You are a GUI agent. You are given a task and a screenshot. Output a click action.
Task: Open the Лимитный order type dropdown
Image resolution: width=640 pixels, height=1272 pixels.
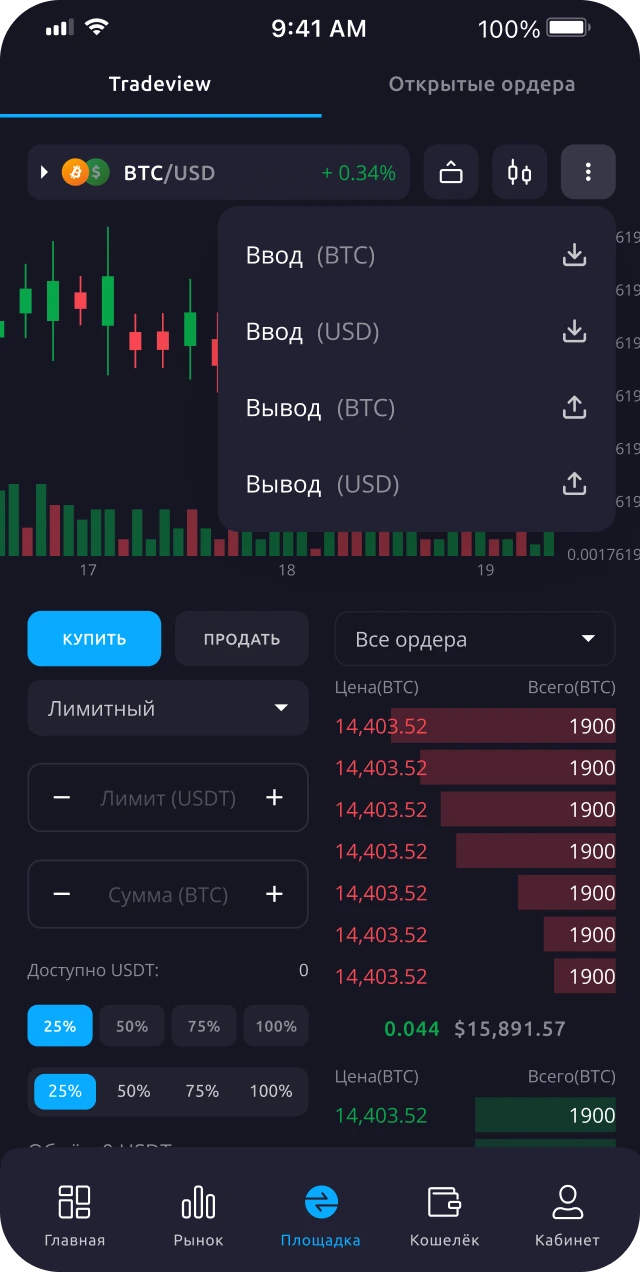[x=168, y=708]
